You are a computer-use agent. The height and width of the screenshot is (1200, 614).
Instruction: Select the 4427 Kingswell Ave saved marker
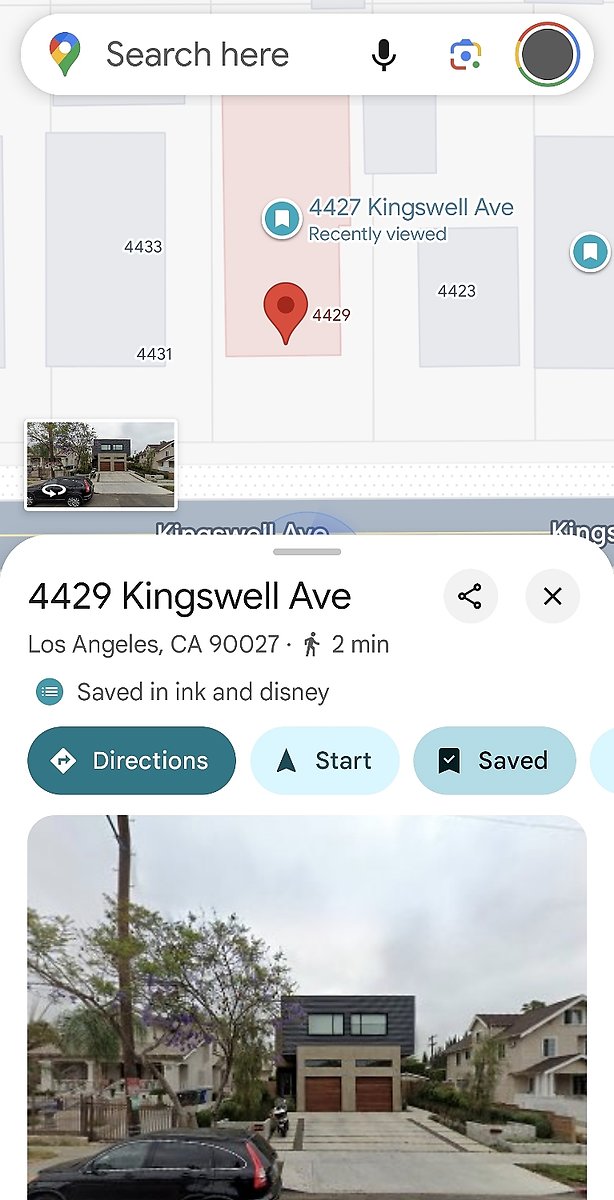tap(283, 219)
